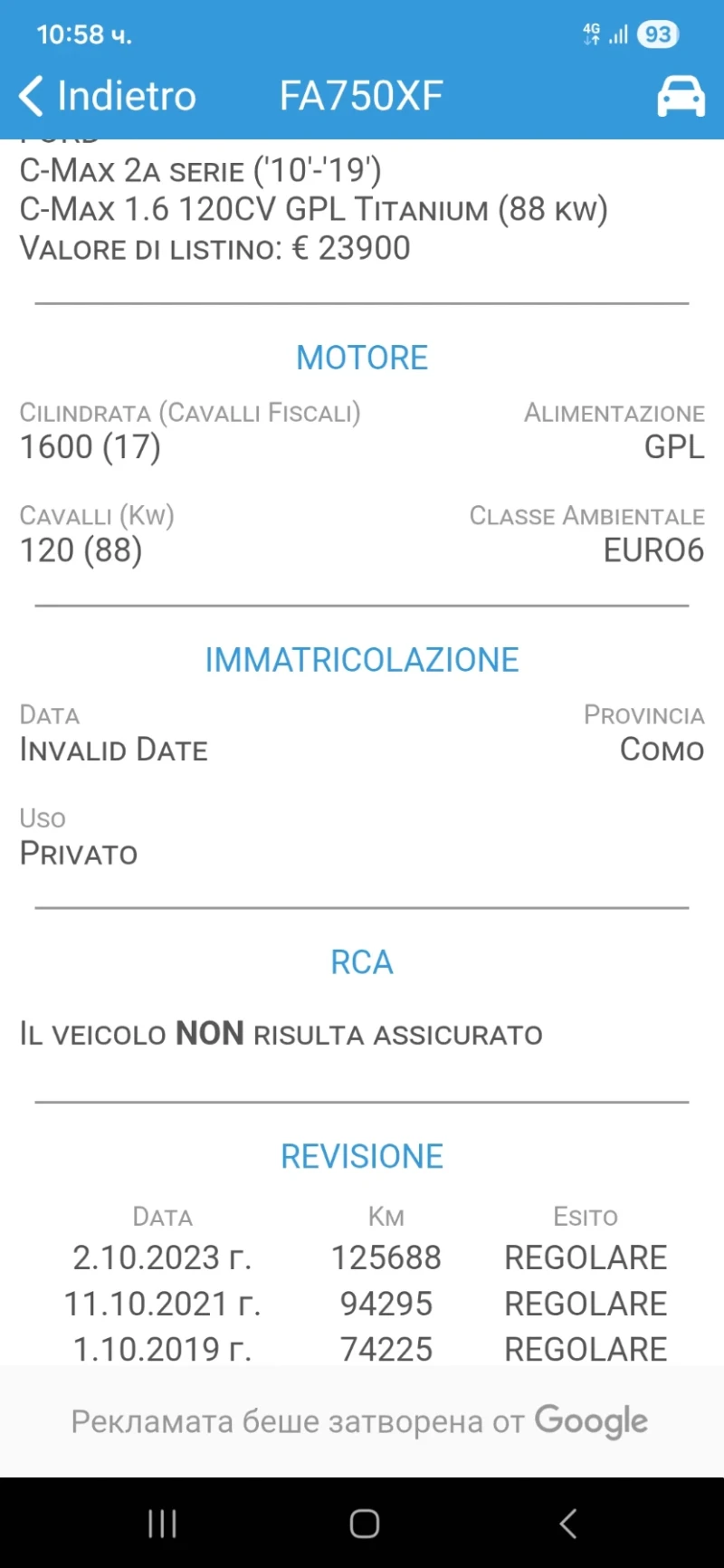
Task: Tap the FA750XF plate title
Action: pyautogui.click(x=360, y=95)
